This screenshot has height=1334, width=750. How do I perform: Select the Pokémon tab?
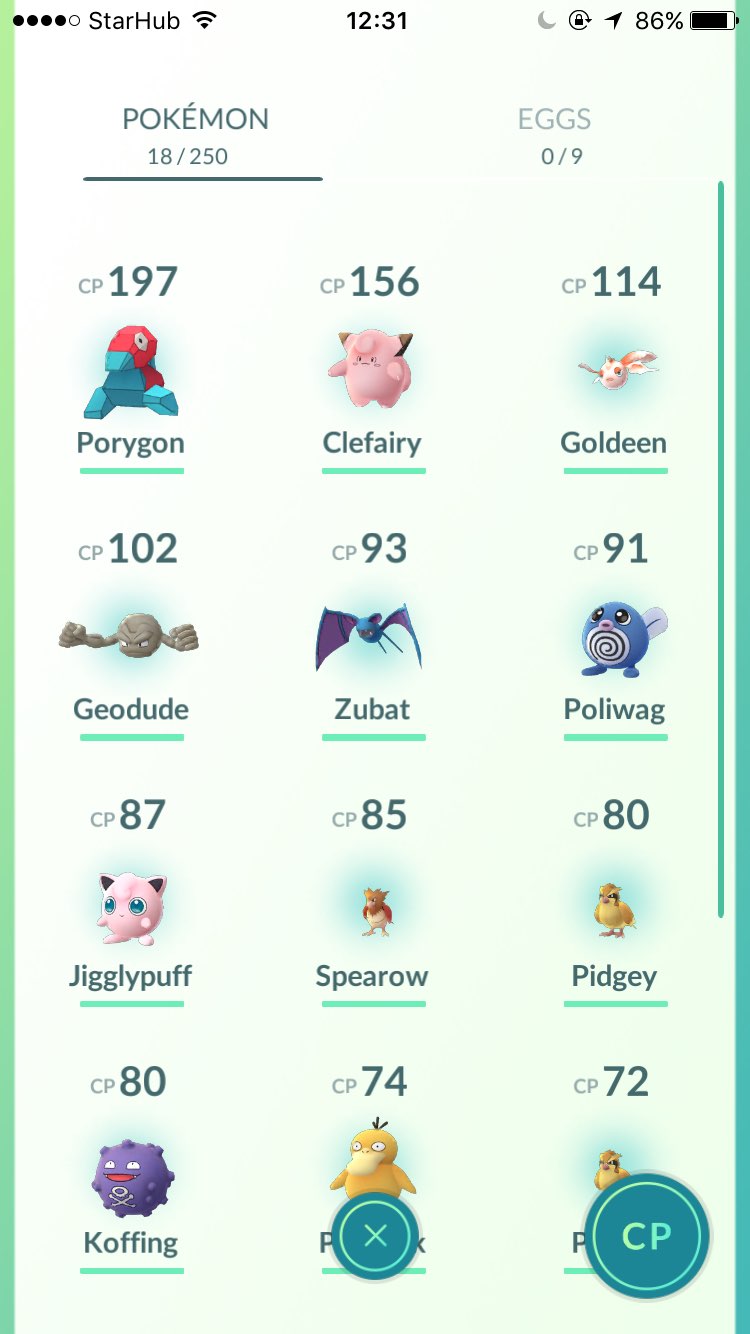coord(195,135)
